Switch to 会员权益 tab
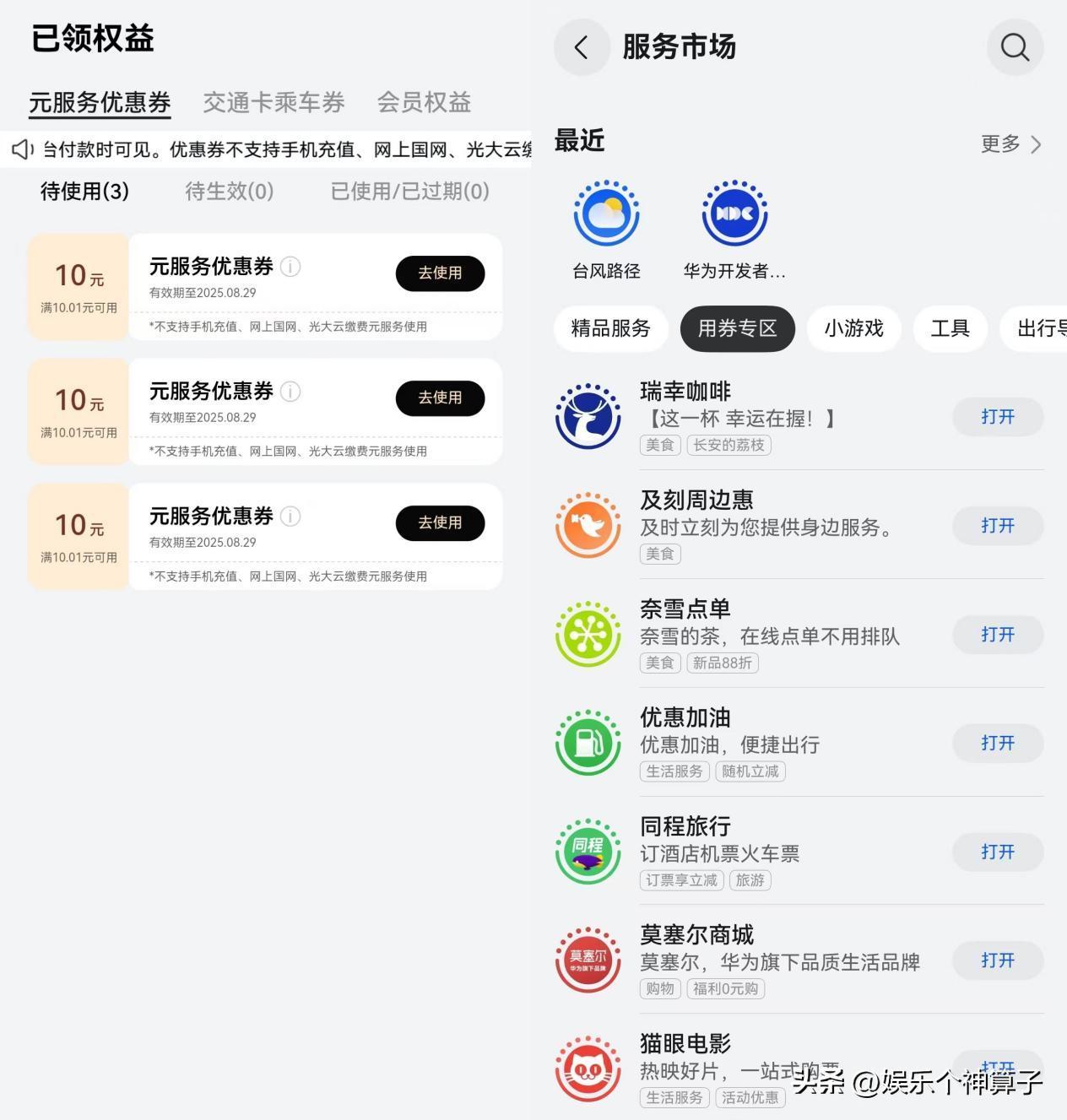The image size is (1067, 1120). tap(424, 102)
